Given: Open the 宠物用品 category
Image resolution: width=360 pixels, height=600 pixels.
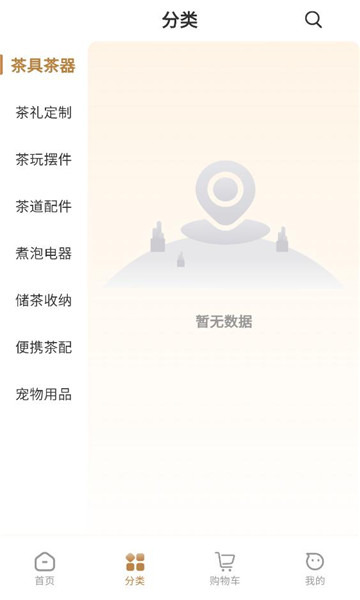Looking at the screenshot, I should (x=44, y=394).
